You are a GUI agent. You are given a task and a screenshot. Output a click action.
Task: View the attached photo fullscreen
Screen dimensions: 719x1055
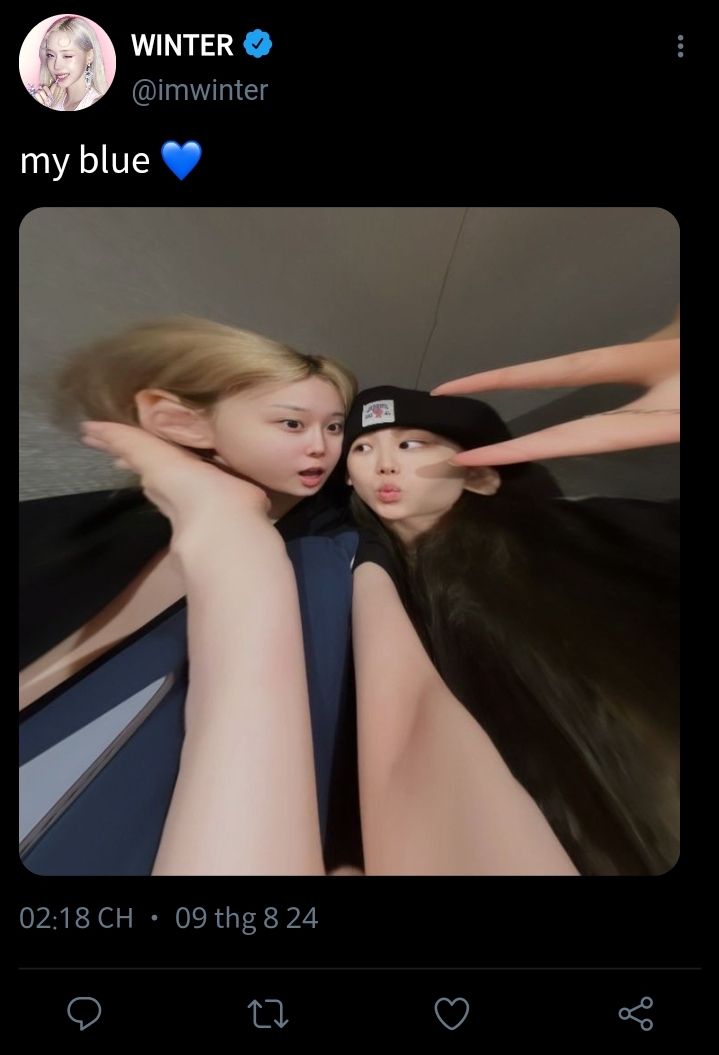pyautogui.click(x=349, y=541)
